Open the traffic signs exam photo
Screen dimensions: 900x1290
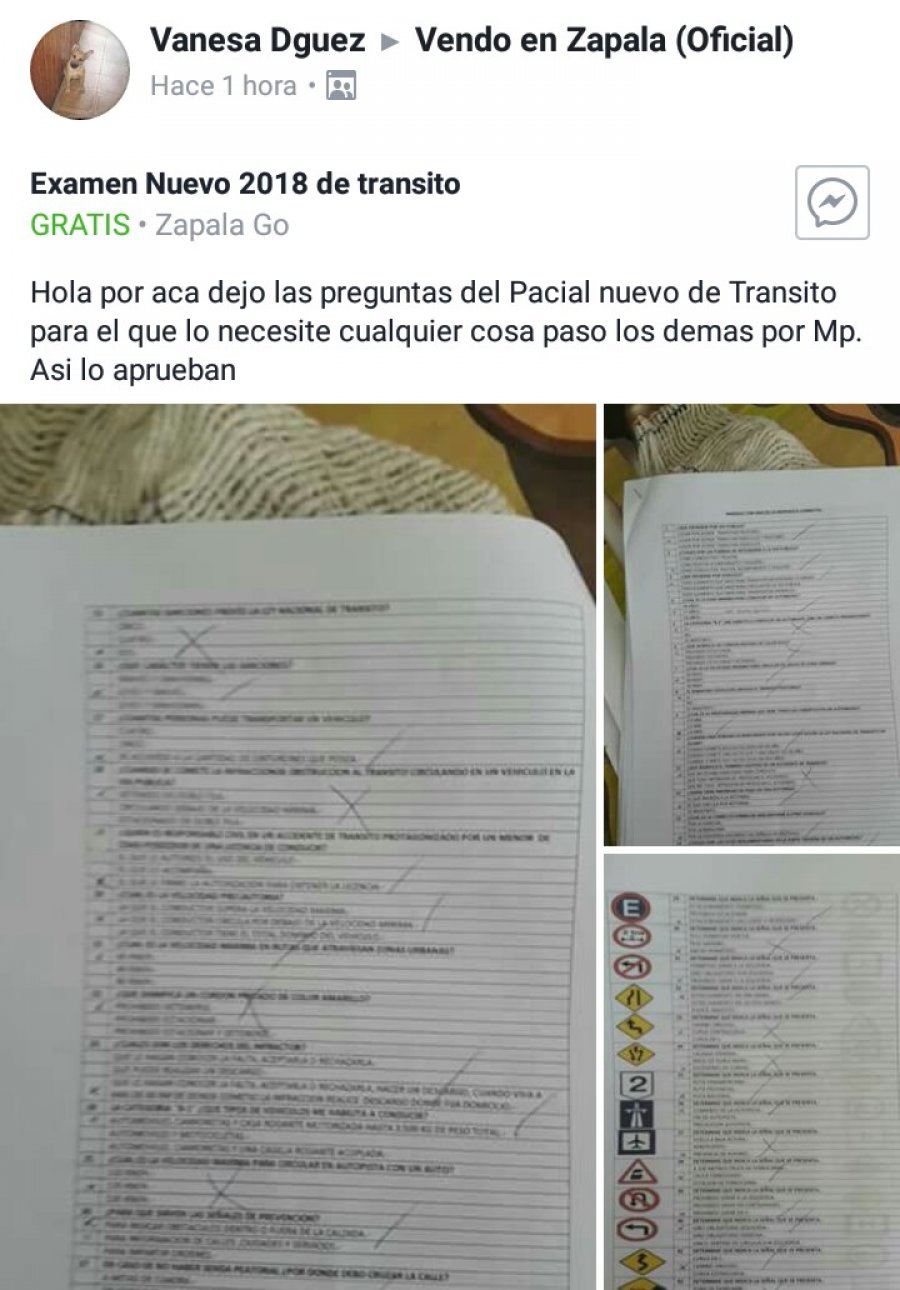(x=751, y=1071)
